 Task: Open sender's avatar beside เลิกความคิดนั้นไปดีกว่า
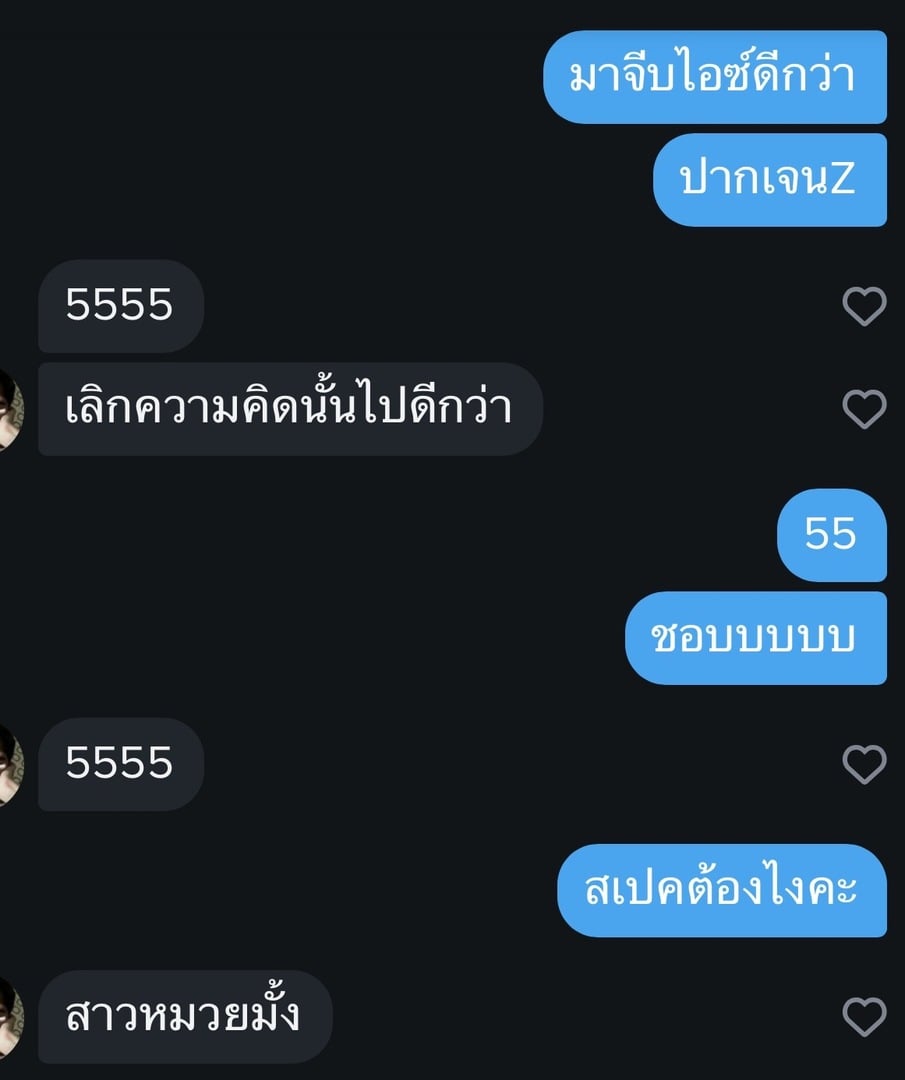[10, 409]
